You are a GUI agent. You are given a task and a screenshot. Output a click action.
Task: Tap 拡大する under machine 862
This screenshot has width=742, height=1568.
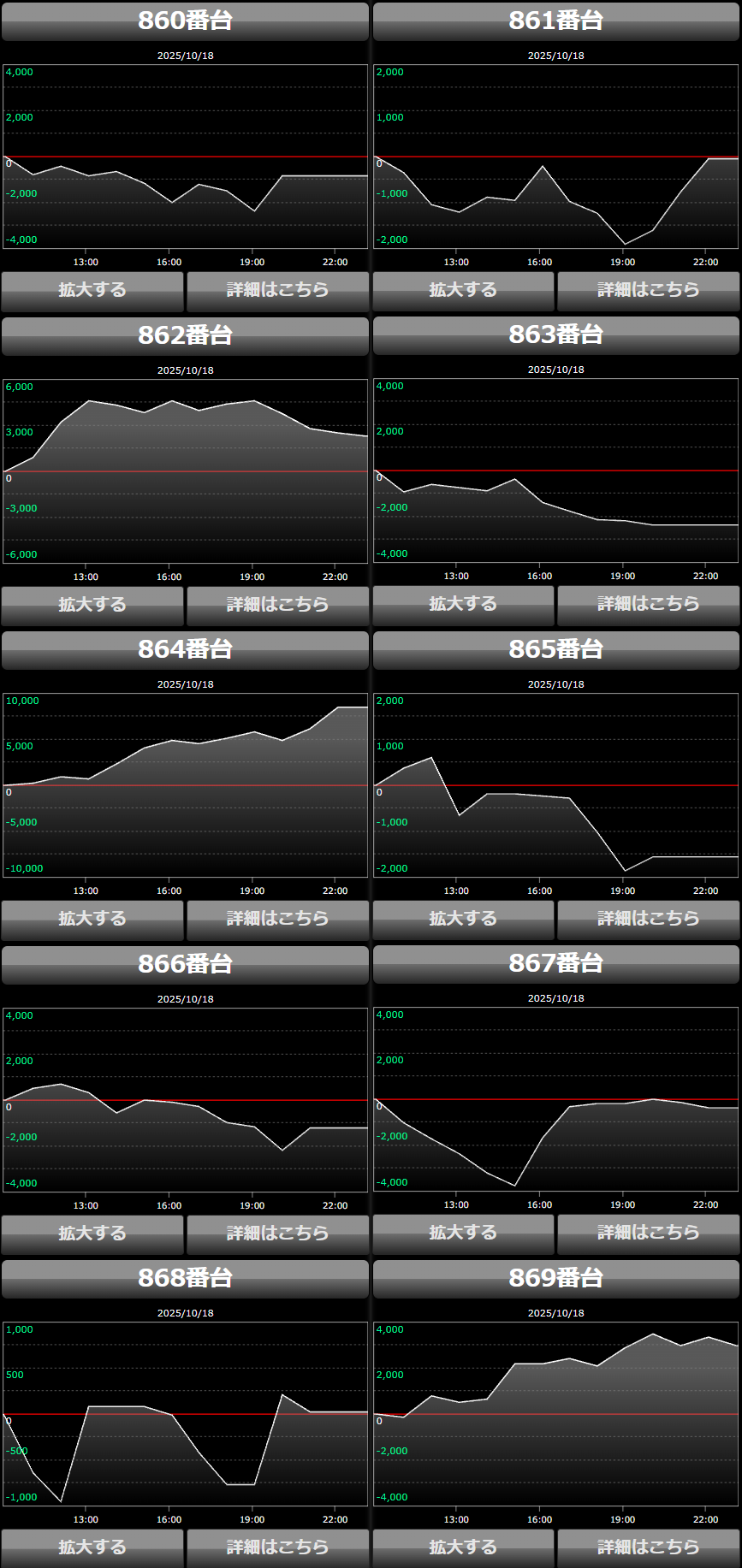[x=92, y=605]
